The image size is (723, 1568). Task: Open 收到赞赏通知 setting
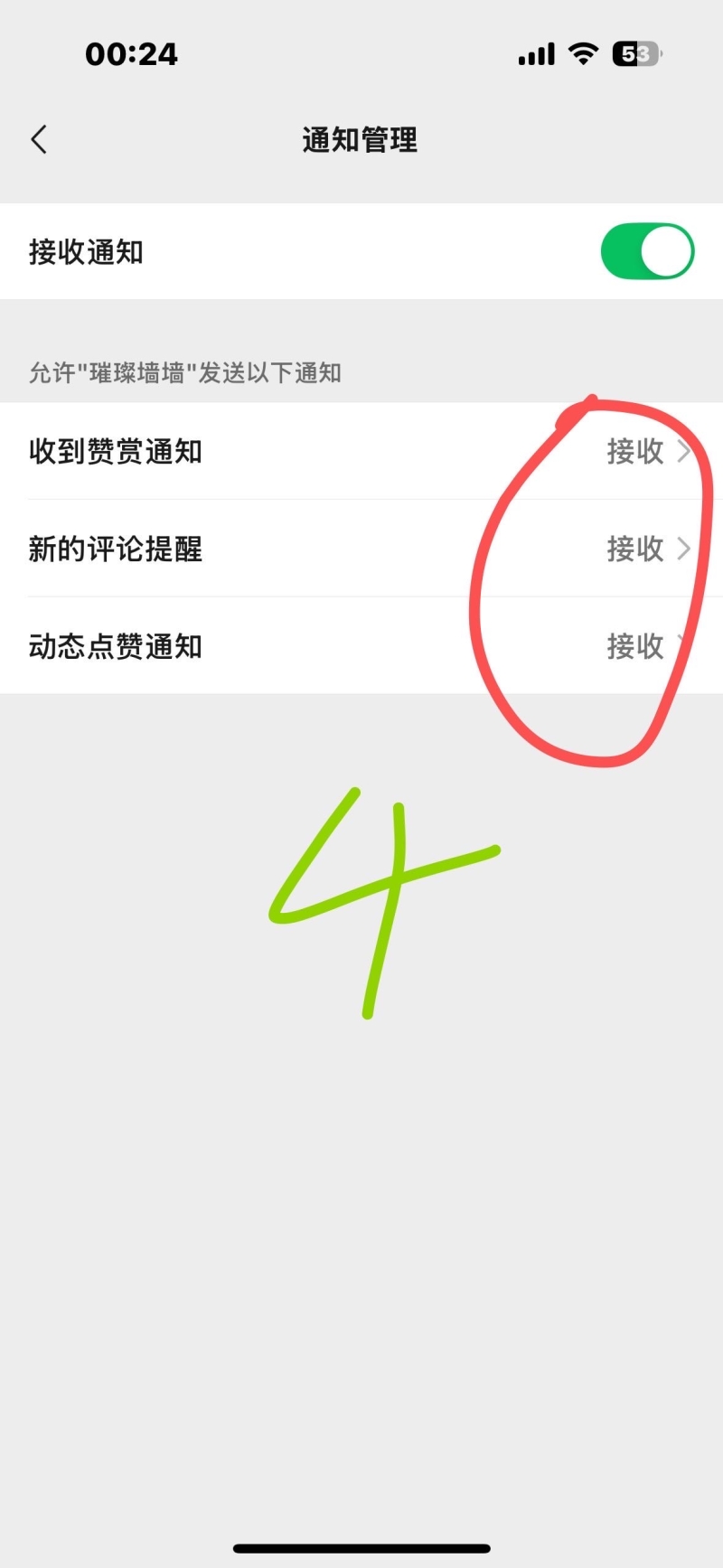361,451
